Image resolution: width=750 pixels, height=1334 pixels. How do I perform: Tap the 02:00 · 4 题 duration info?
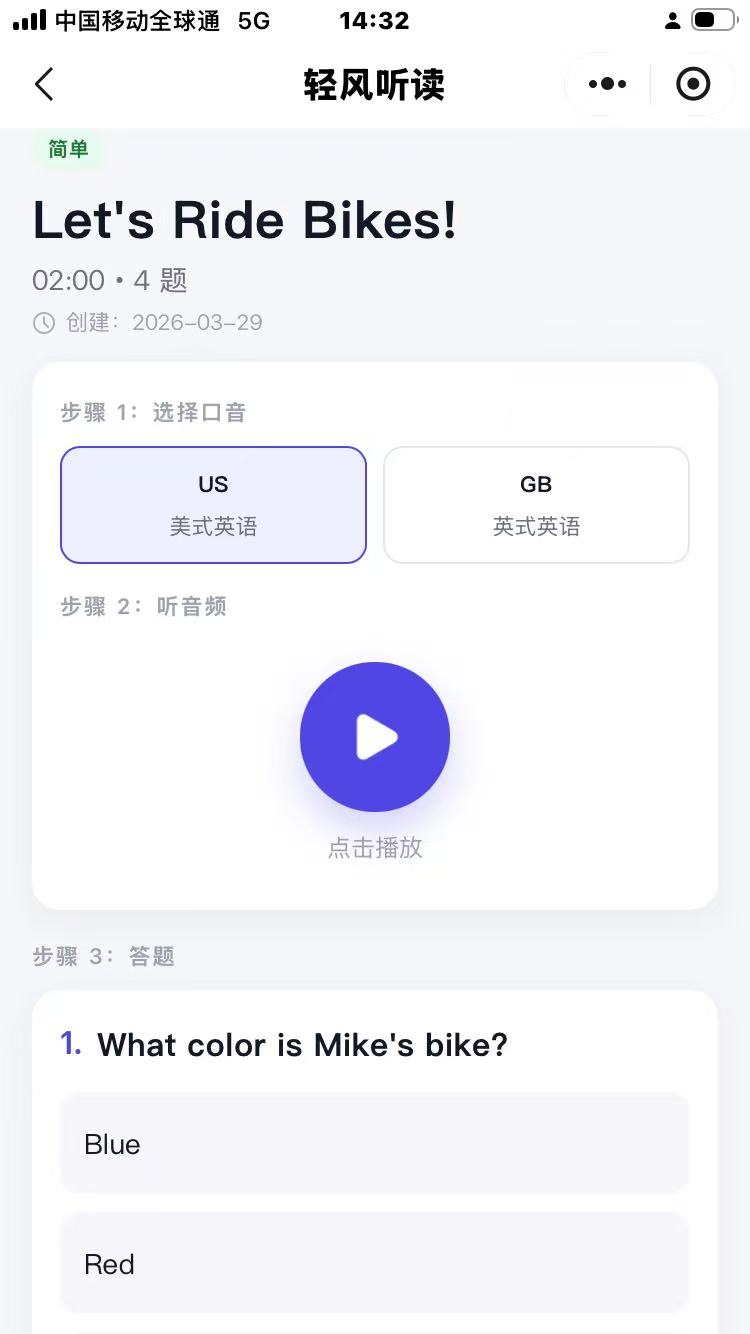coord(109,280)
